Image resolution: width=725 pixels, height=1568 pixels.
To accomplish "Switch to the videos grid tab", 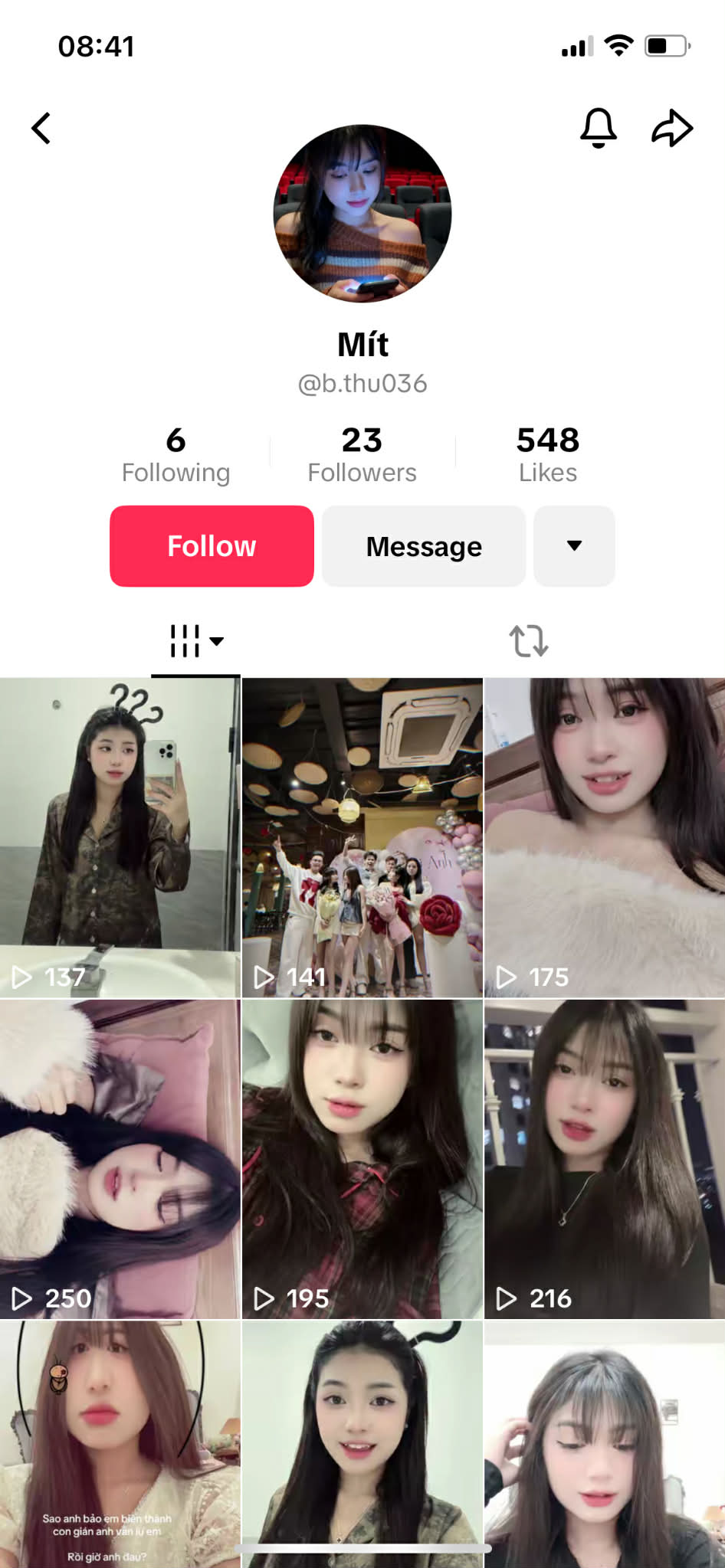I will pyautogui.click(x=195, y=640).
